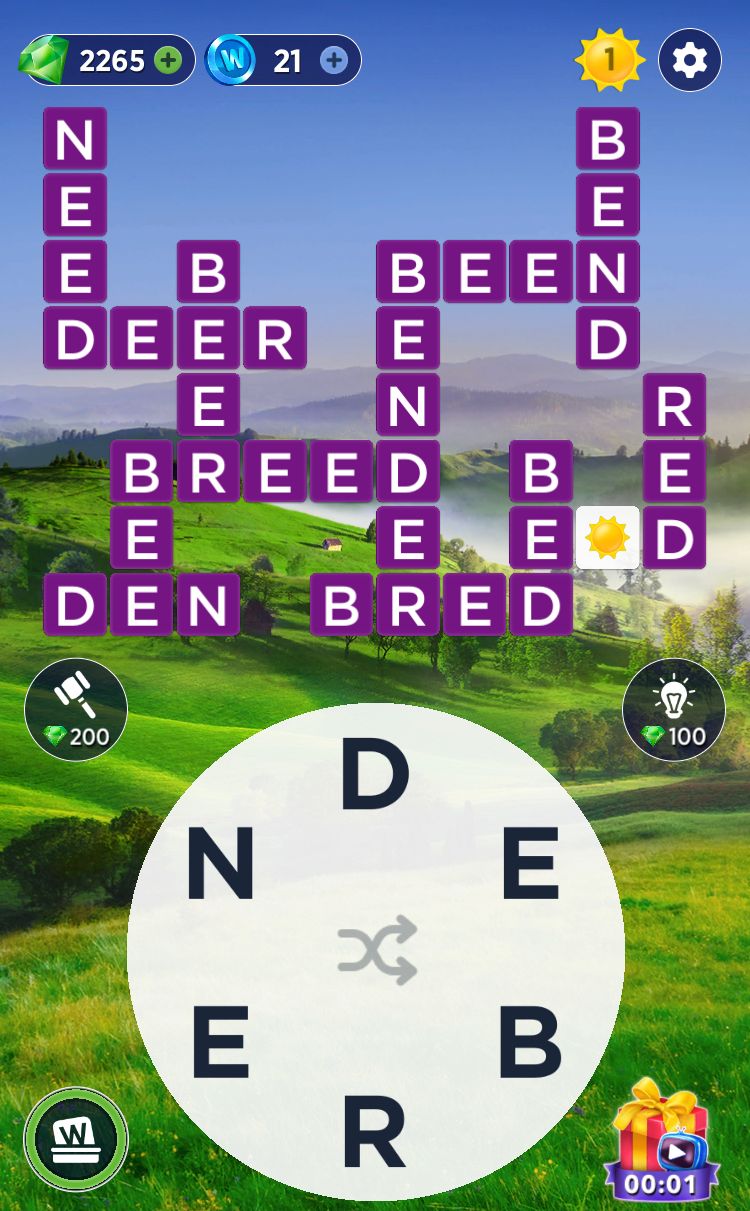Image resolution: width=750 pixels, height=1211 pixels.
Task: Open the green W bonus words button
Action: 76,1139
